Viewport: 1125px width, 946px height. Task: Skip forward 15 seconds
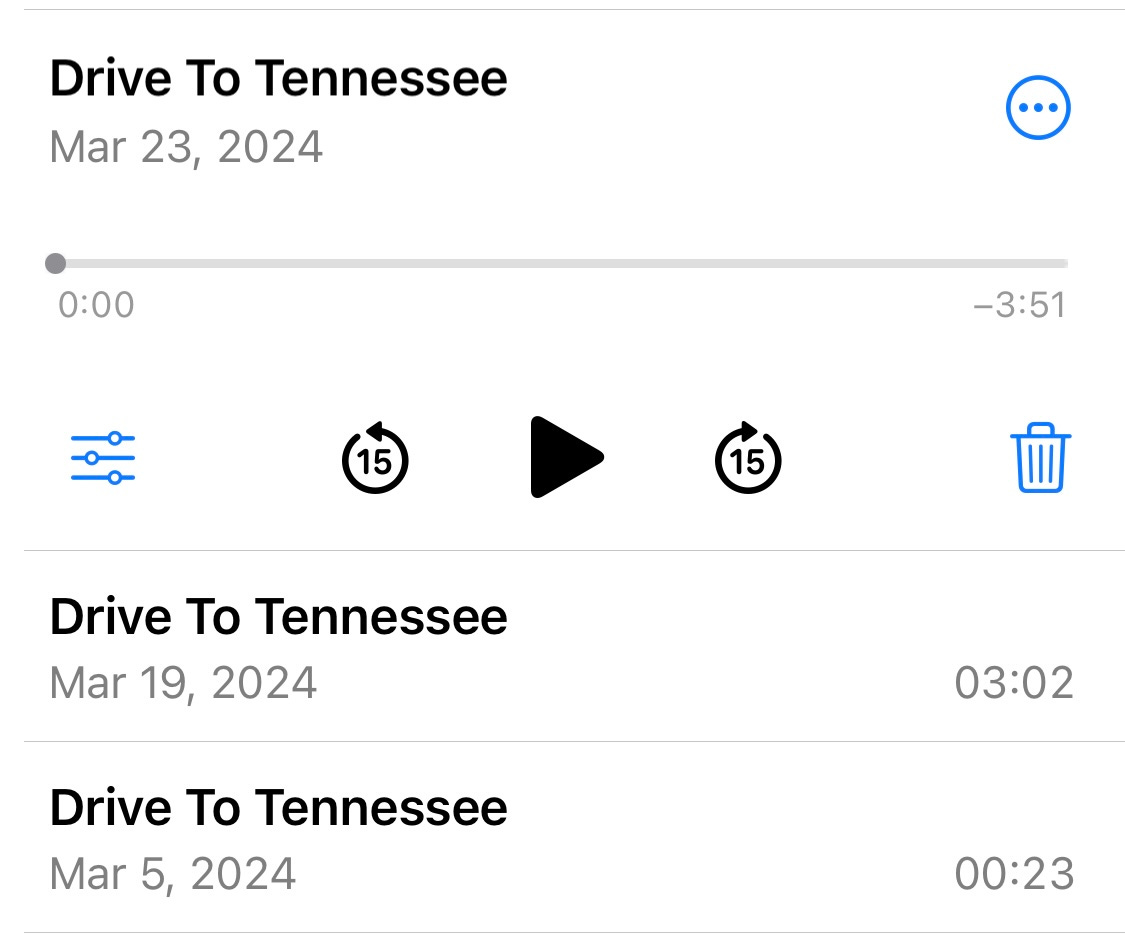(x=747, y=459)
